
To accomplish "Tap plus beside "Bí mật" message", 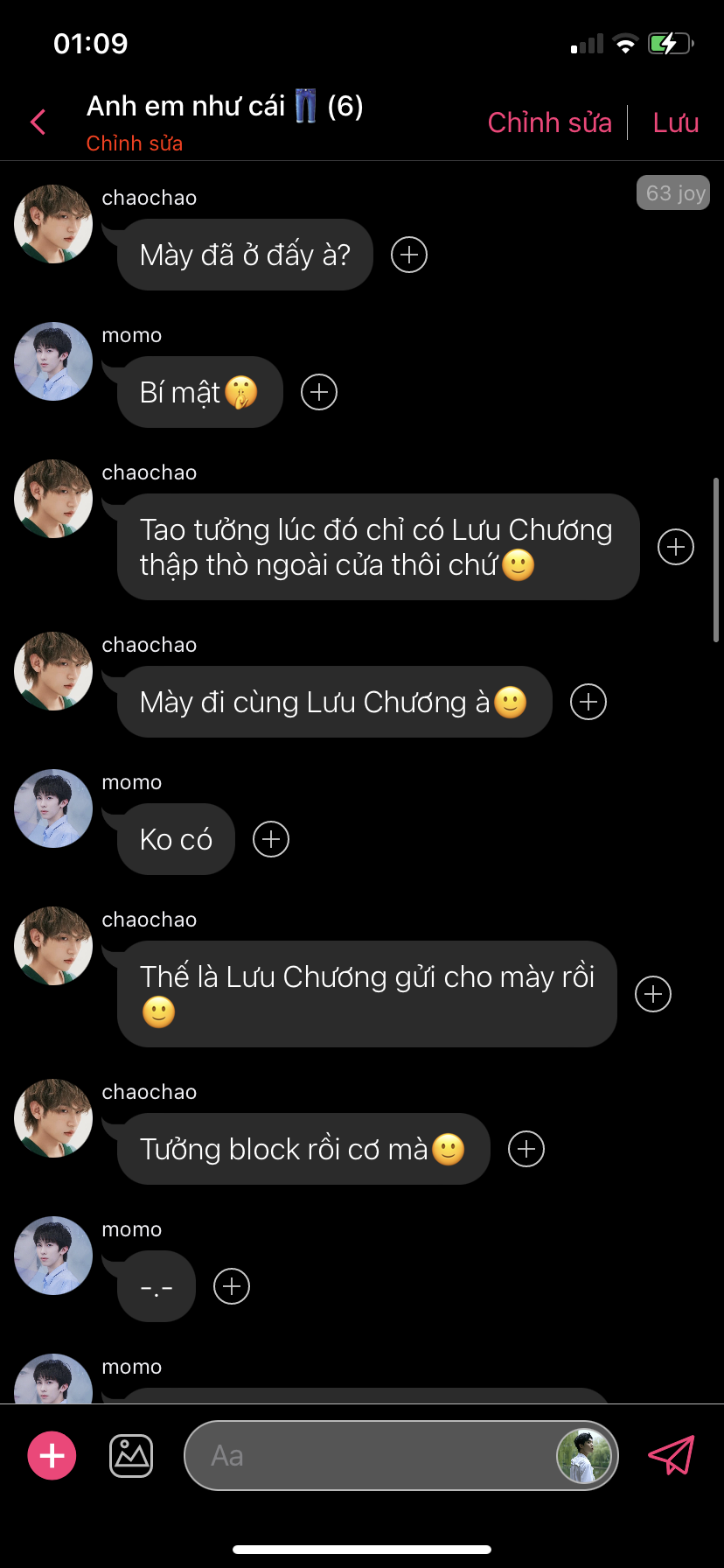I will tap(319, 392).
